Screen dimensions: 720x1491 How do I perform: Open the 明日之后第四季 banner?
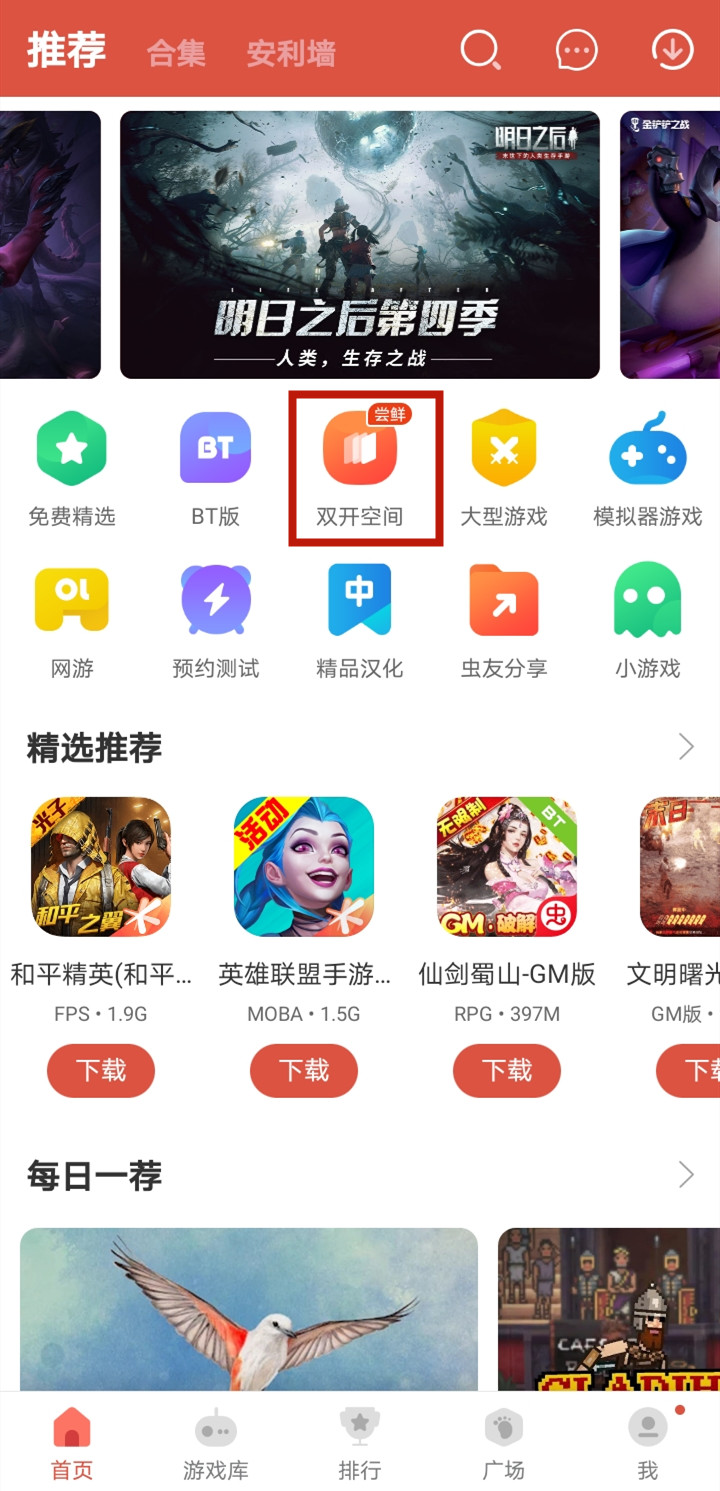pyautogui.click(x=360, y=245)
